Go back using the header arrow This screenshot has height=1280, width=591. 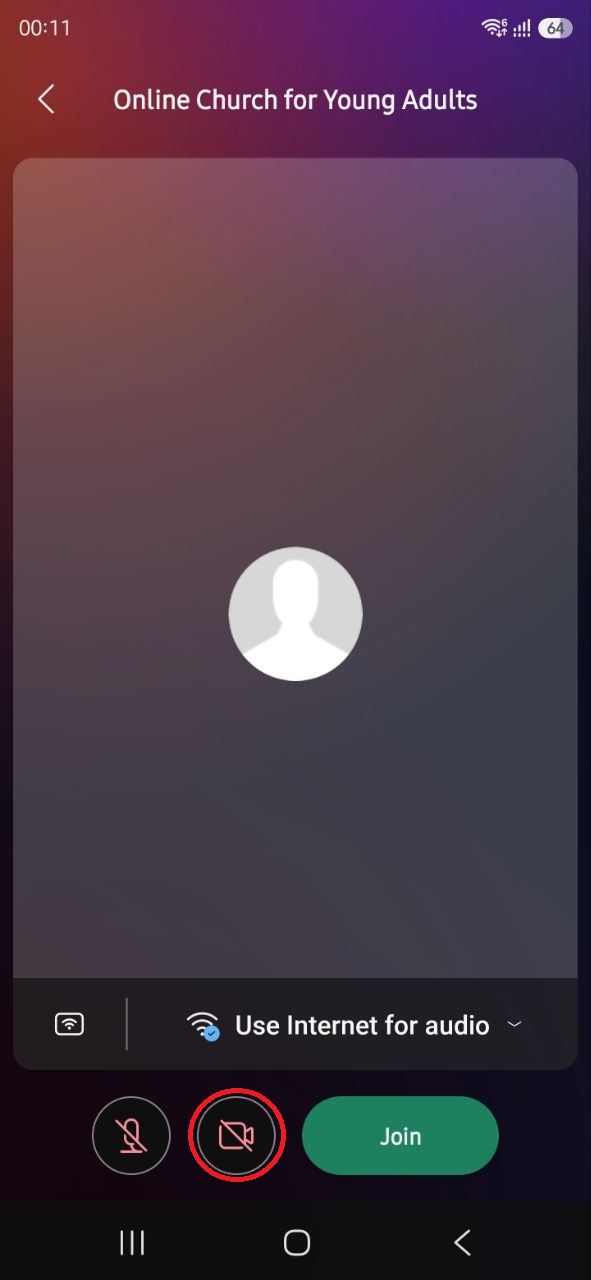(x=46, y=99)
